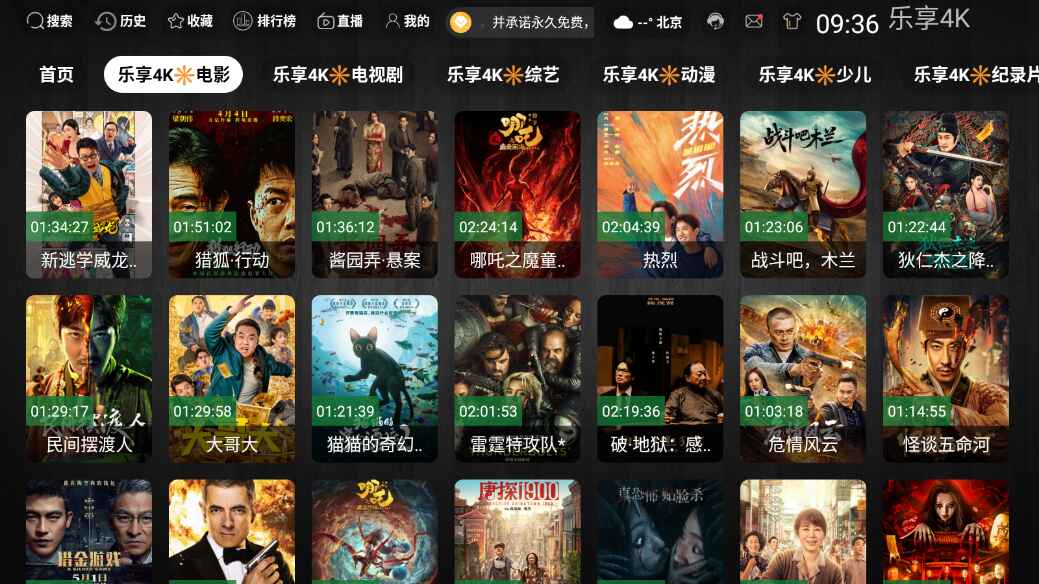Viewport: 1039px width, 584px height.
Task: Select the 大哥大 movie card
Action: 232,378
